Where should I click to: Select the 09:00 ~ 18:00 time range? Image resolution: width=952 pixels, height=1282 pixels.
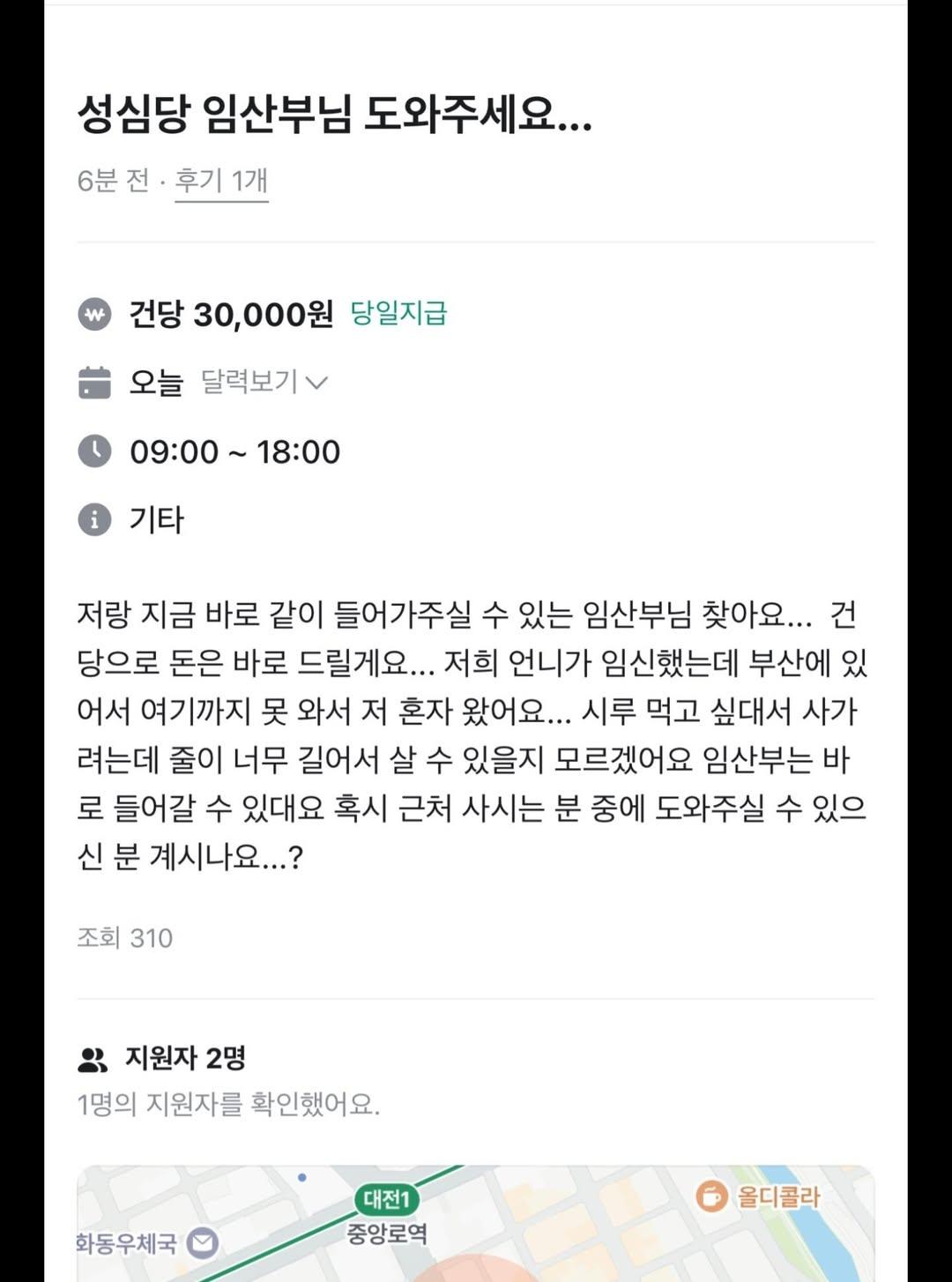234,451
